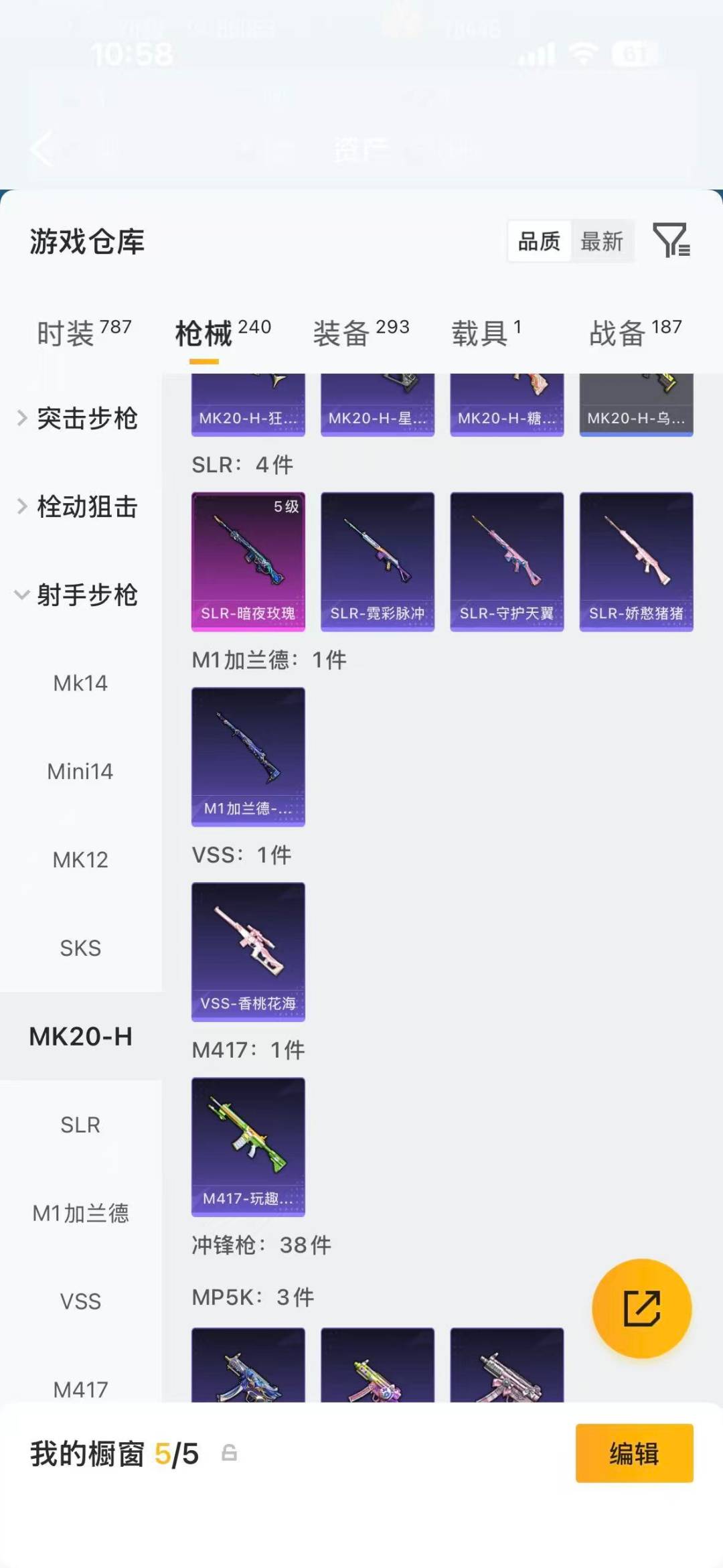The width and height of the screenshot is (723, 1568).
Task: Enable 品质 sorting mode
Action: [540, 242]
